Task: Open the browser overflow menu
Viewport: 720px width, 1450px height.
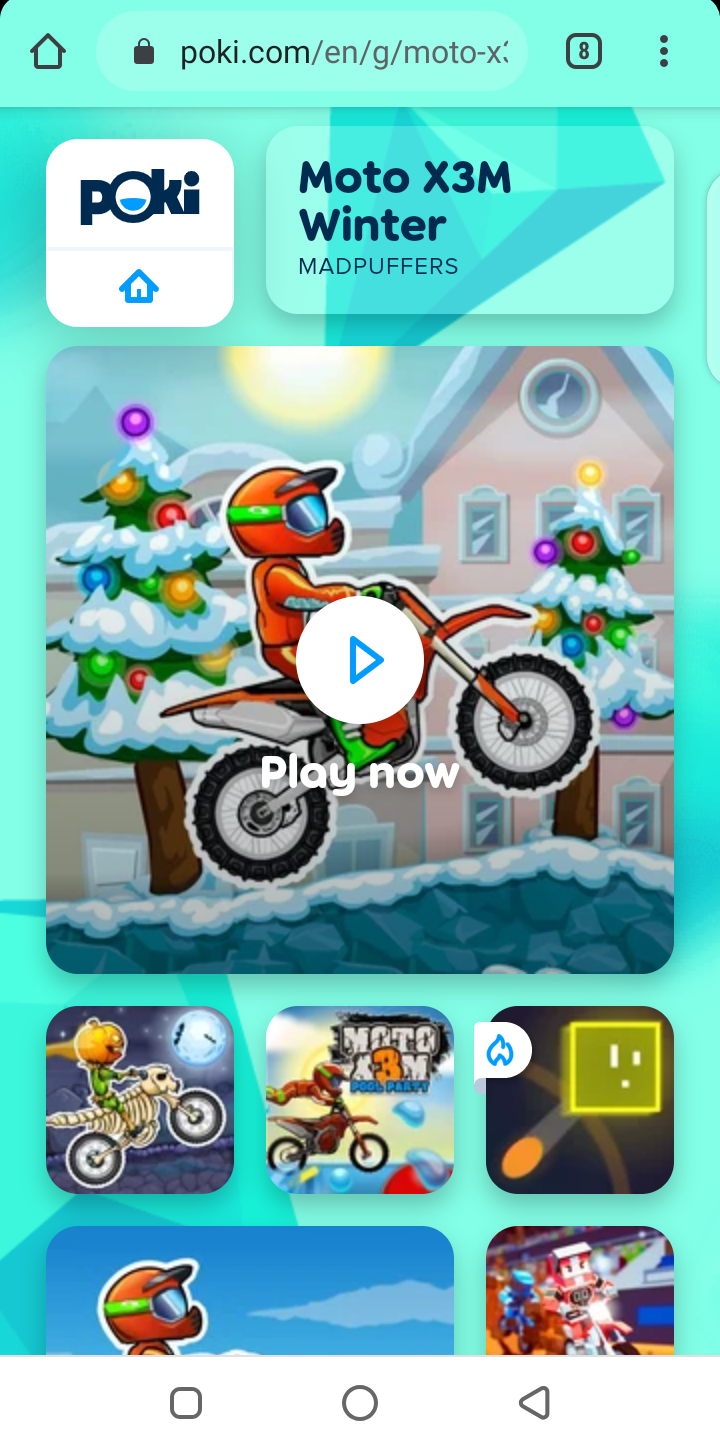Action: pos(663,51)
